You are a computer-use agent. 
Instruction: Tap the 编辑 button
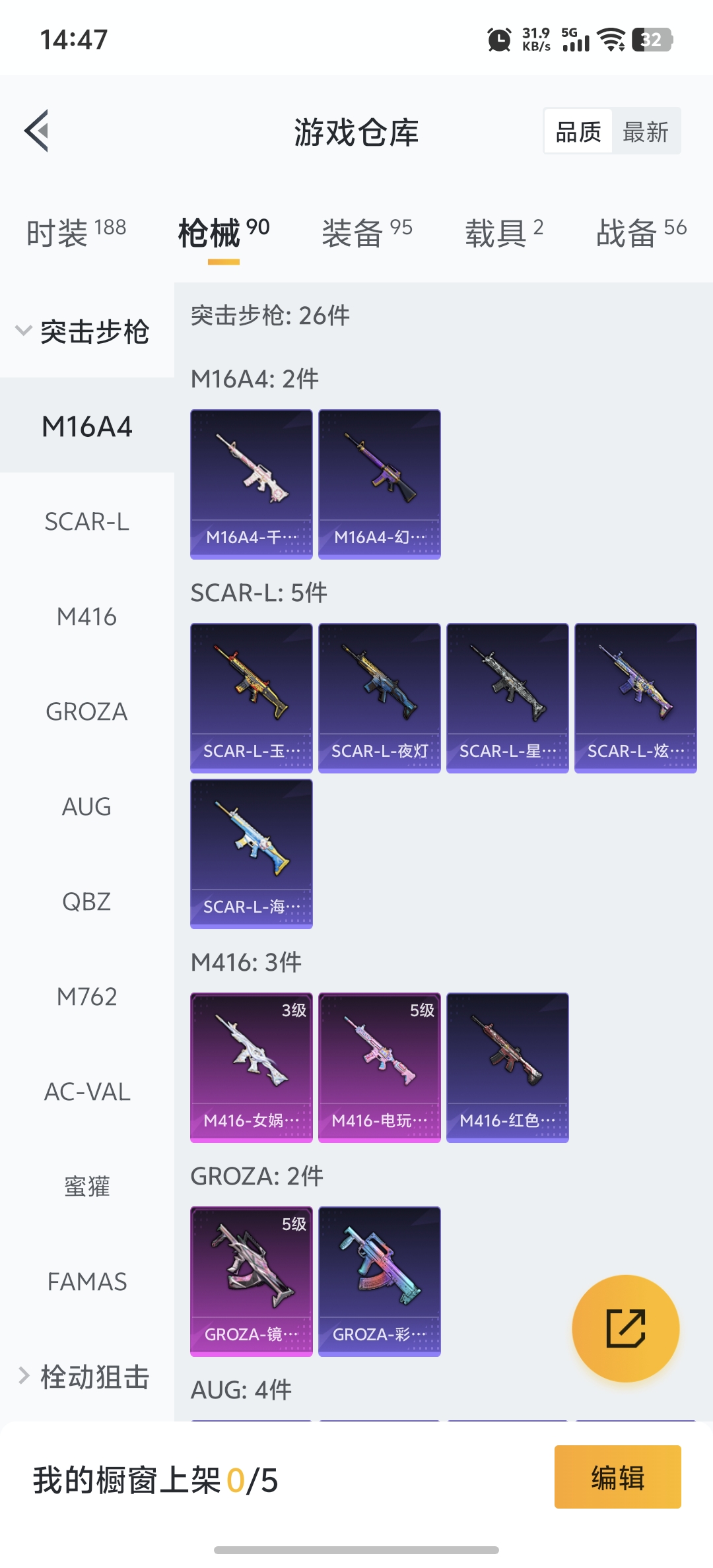pyautogui.click(x=617, y=1477)
